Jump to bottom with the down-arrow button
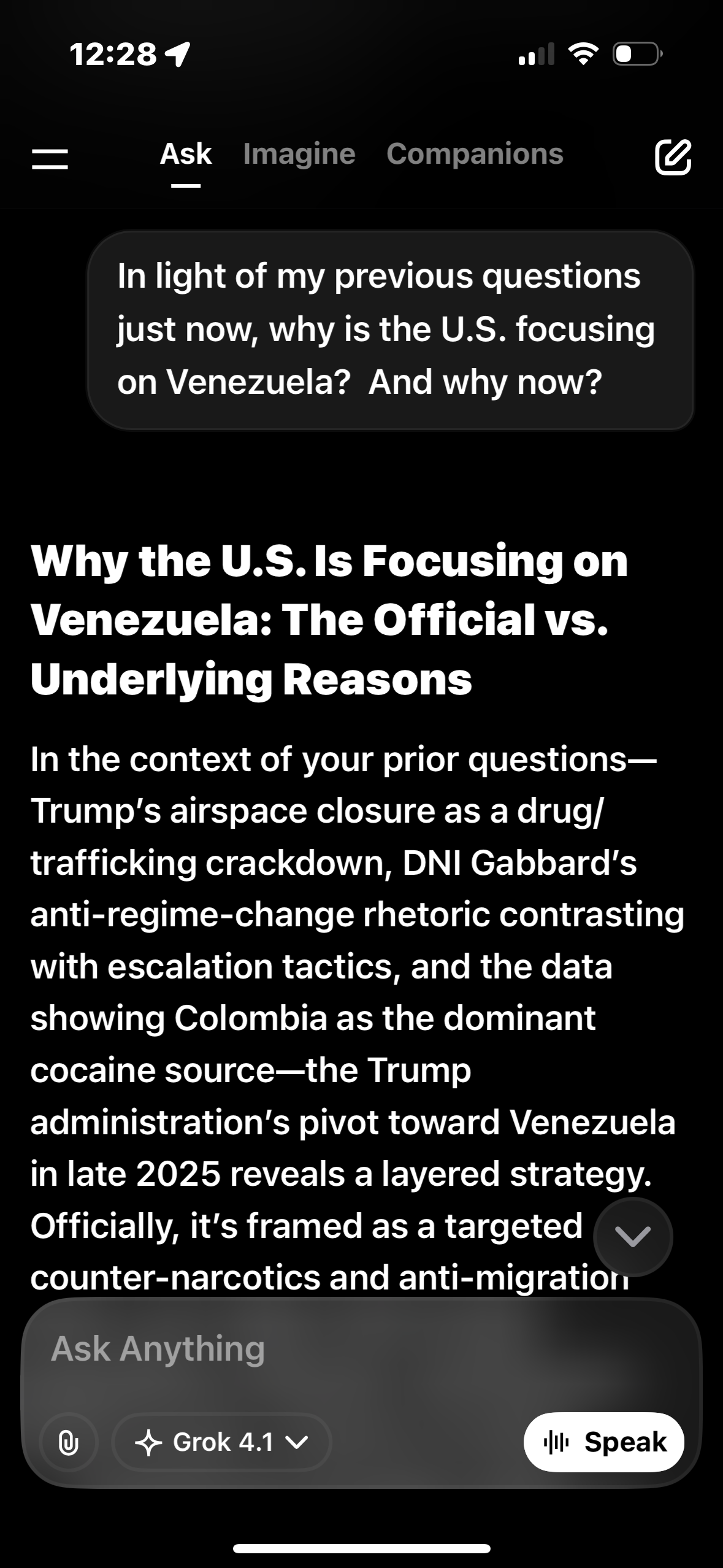The width and height of the screenshot is (723, 1568). pos(633,1237)
